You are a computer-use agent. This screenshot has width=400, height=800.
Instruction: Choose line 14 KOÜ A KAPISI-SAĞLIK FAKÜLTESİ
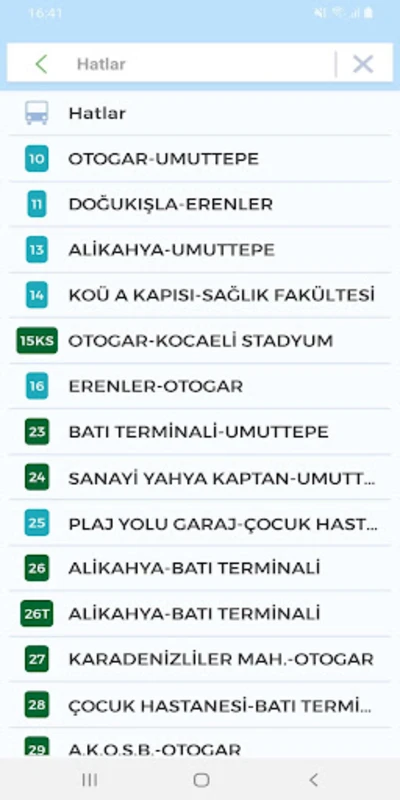coord(200,295)
